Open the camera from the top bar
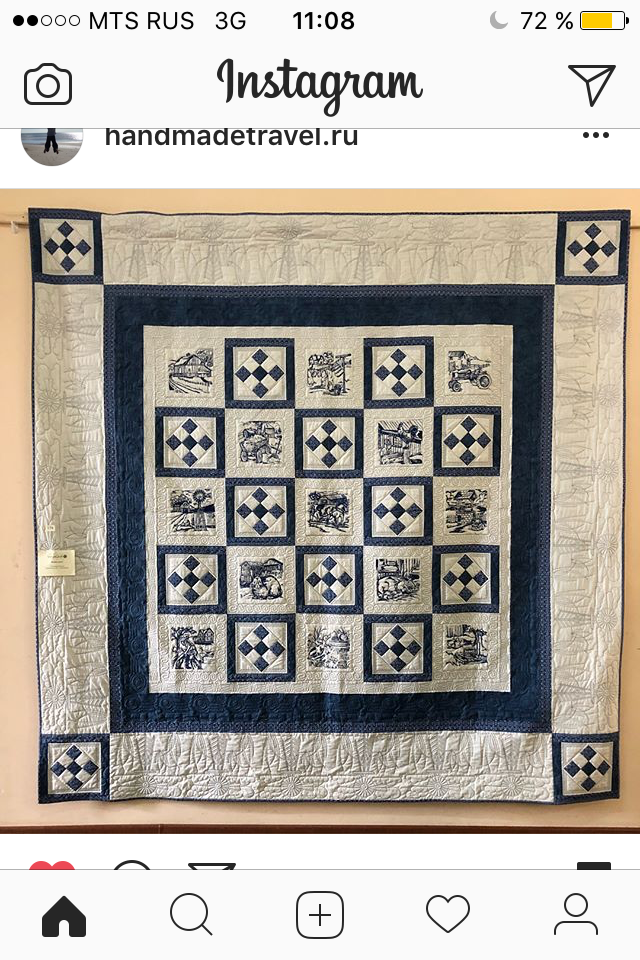Screen dimensions: 640x960 48,85
